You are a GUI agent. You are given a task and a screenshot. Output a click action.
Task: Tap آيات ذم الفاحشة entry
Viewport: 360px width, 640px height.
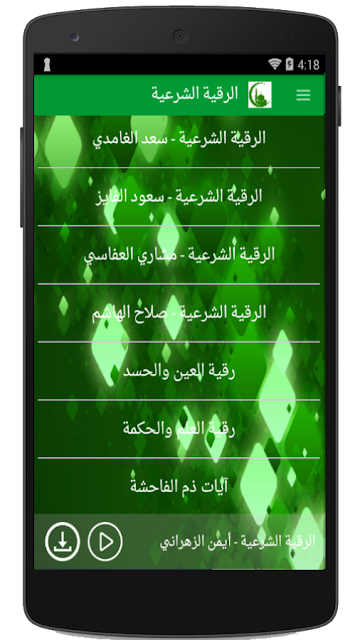point(179,486)
